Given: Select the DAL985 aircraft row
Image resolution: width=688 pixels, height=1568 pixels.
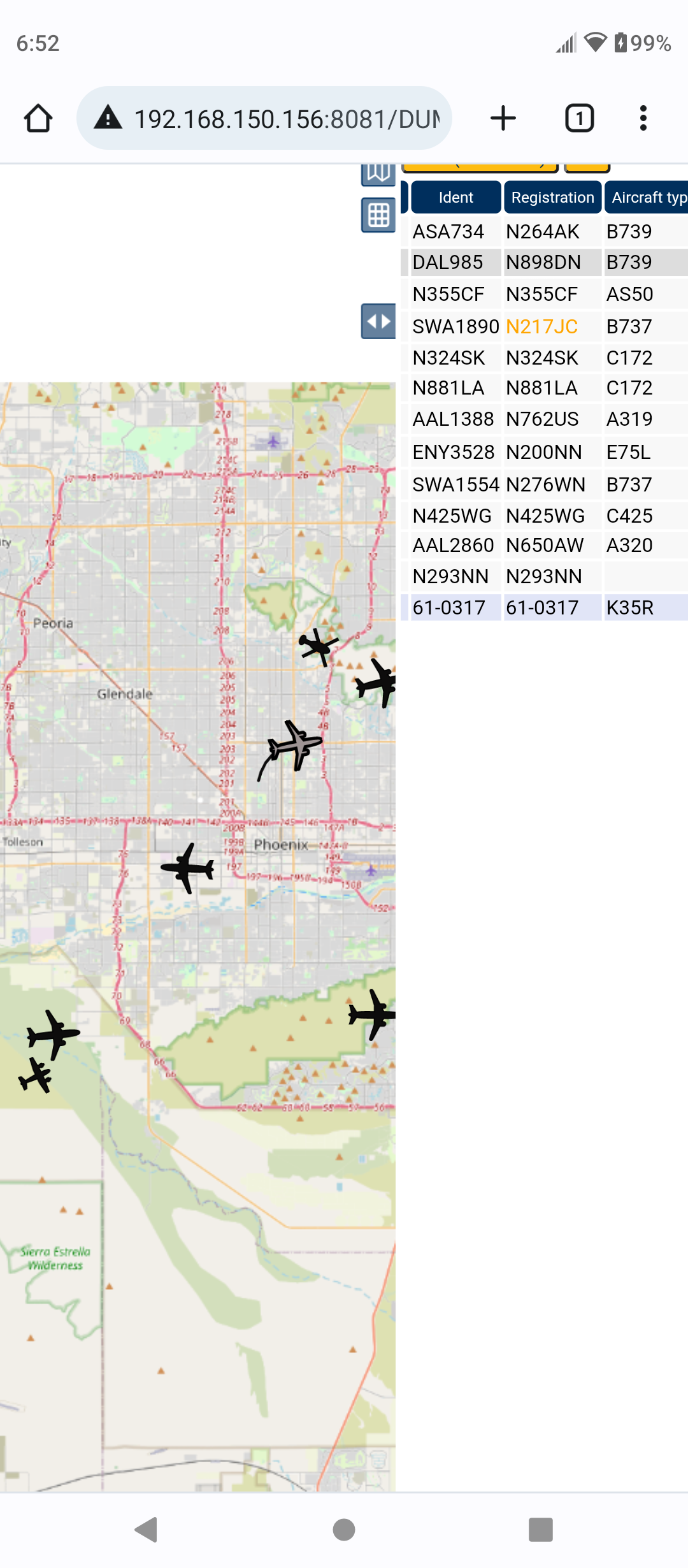Looking at the screenshot, I should pos(544,262).
